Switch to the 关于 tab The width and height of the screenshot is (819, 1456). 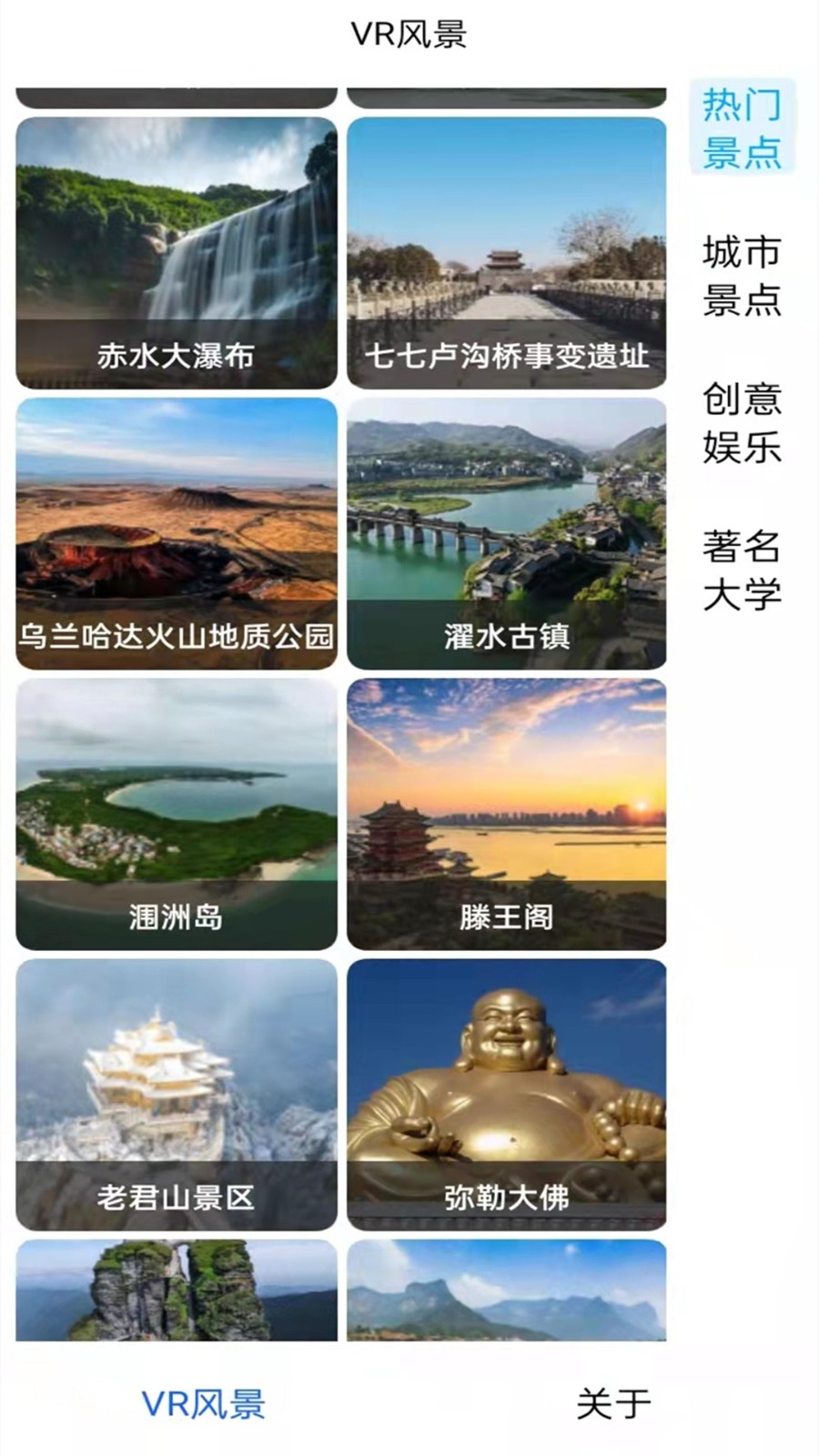pos(613,1403)
